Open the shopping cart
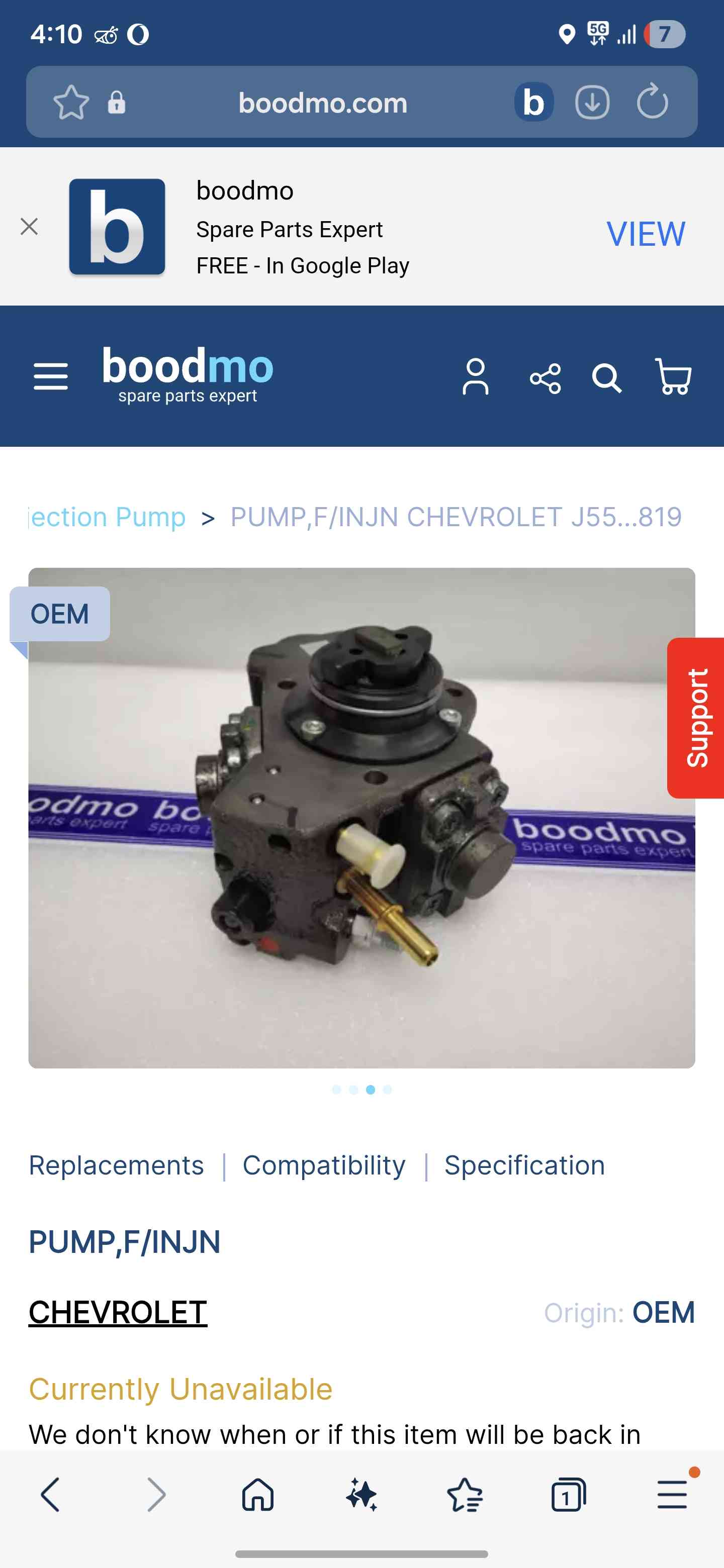This screenshot has height=1568, width=724. tap(673, 377)
